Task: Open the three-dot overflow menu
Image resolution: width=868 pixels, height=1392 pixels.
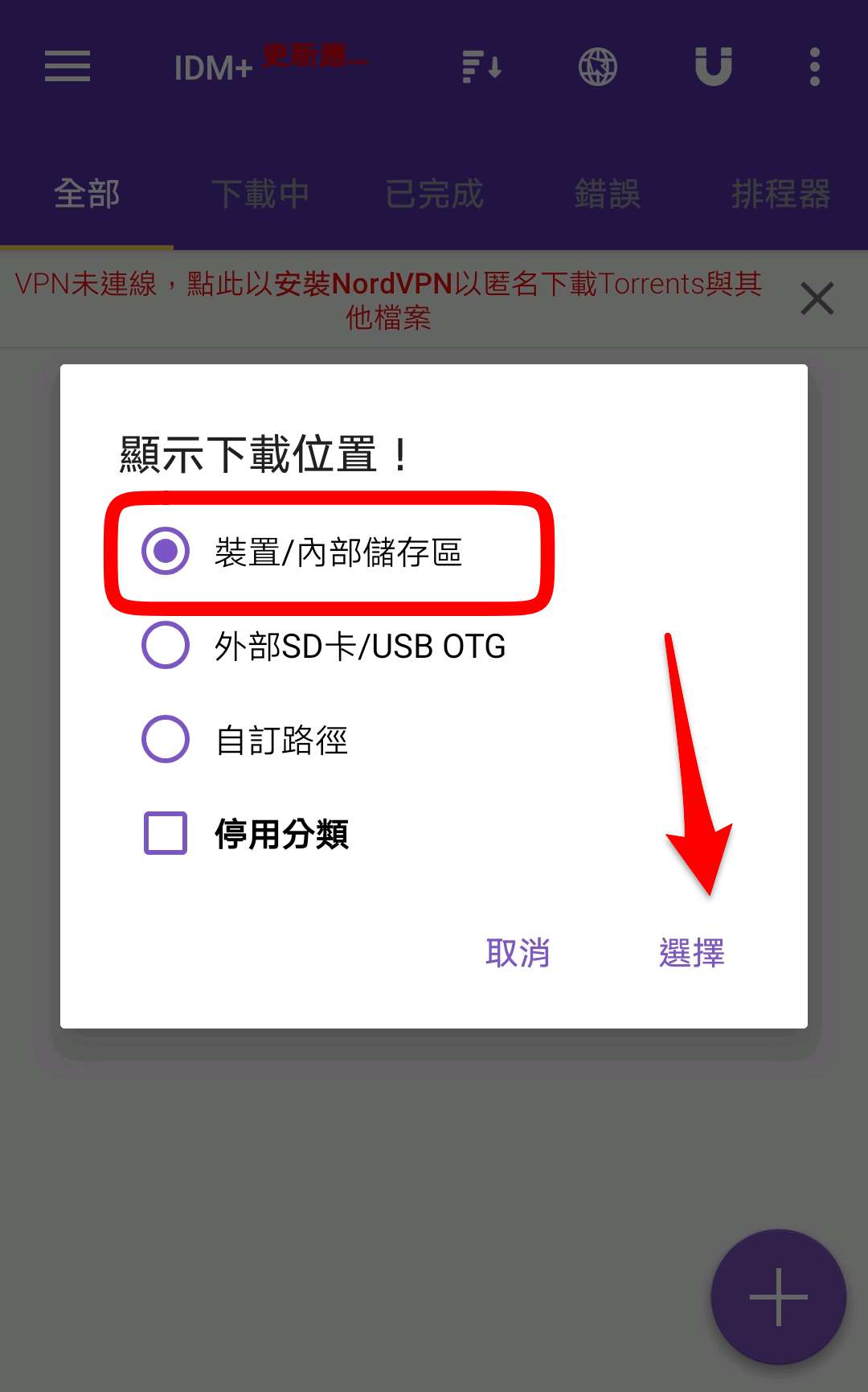Action: tap(815, 66)
